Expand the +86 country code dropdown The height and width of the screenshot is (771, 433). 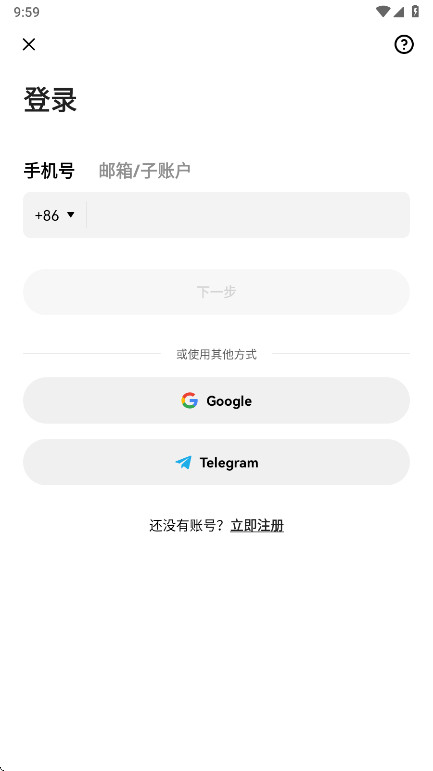(55, 215)
